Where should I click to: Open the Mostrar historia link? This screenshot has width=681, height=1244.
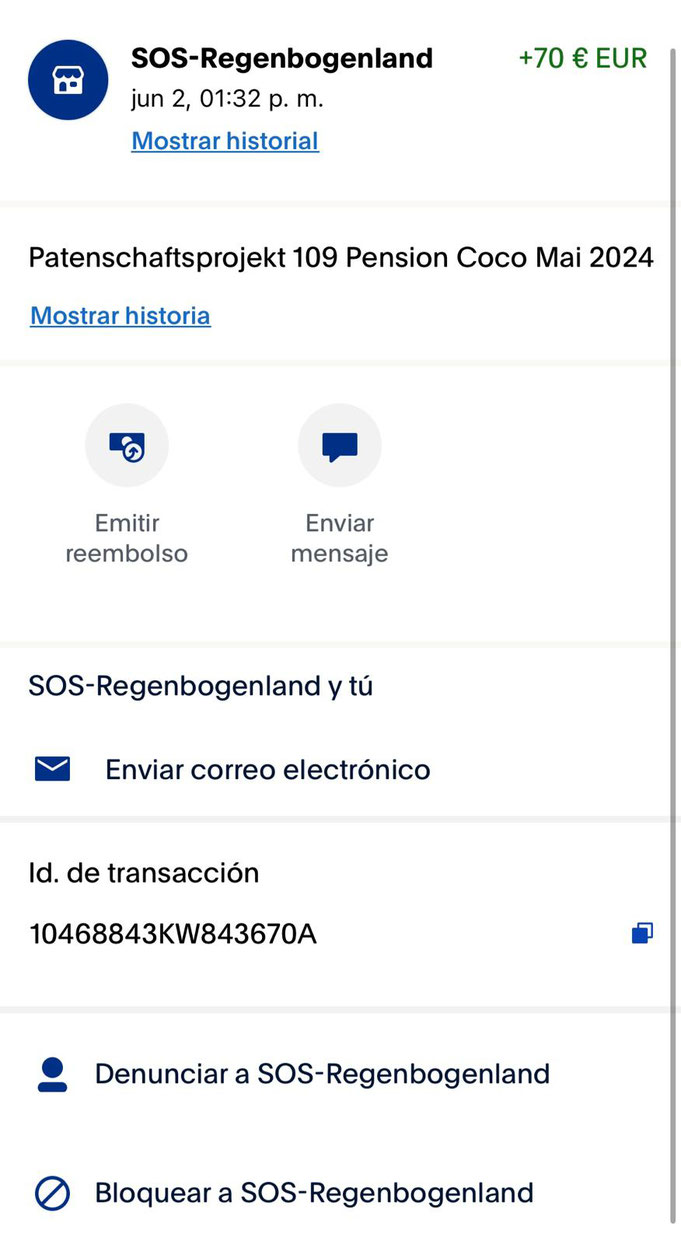point(120,316)
